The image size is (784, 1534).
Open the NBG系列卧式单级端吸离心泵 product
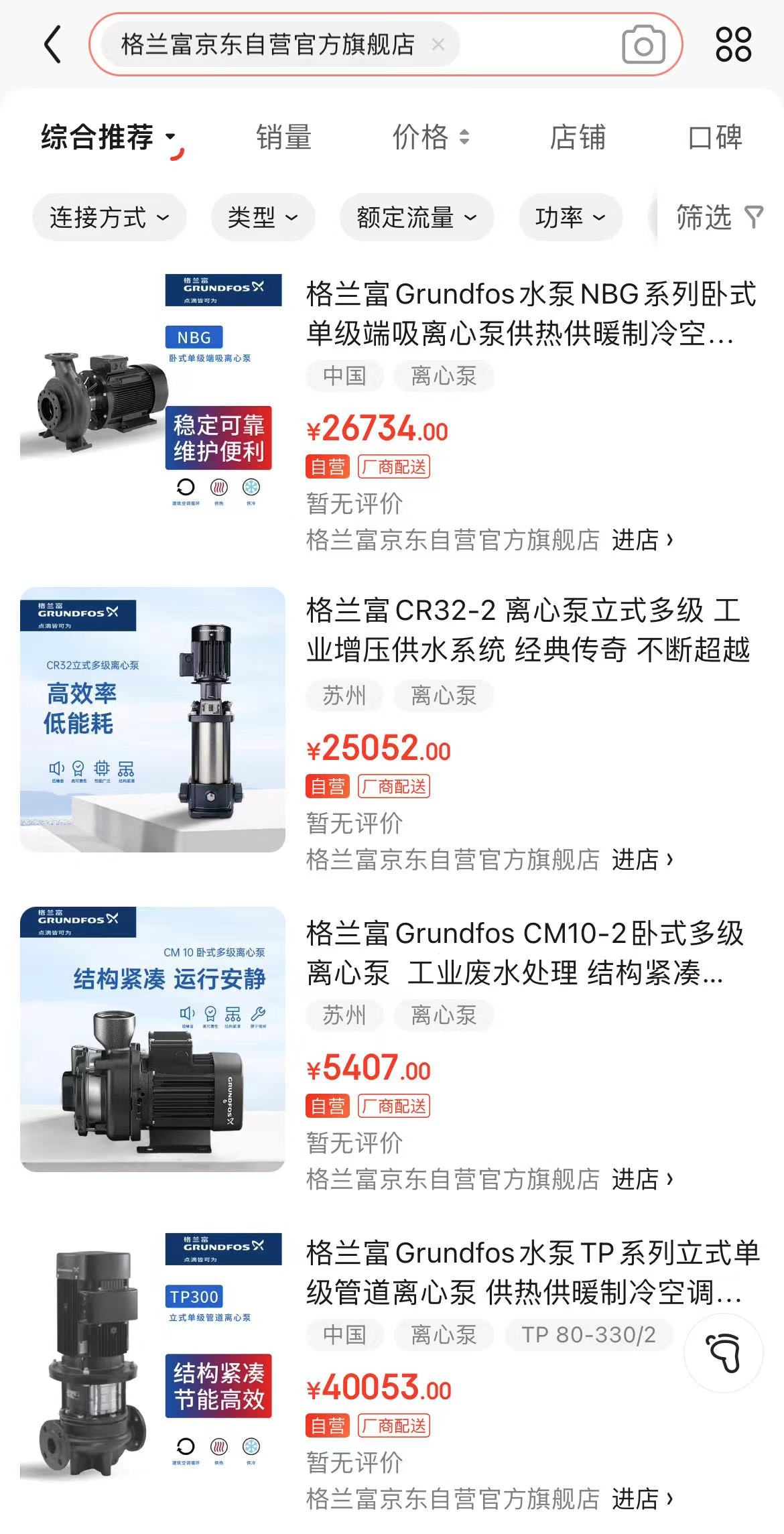click(x=529, y=314)
